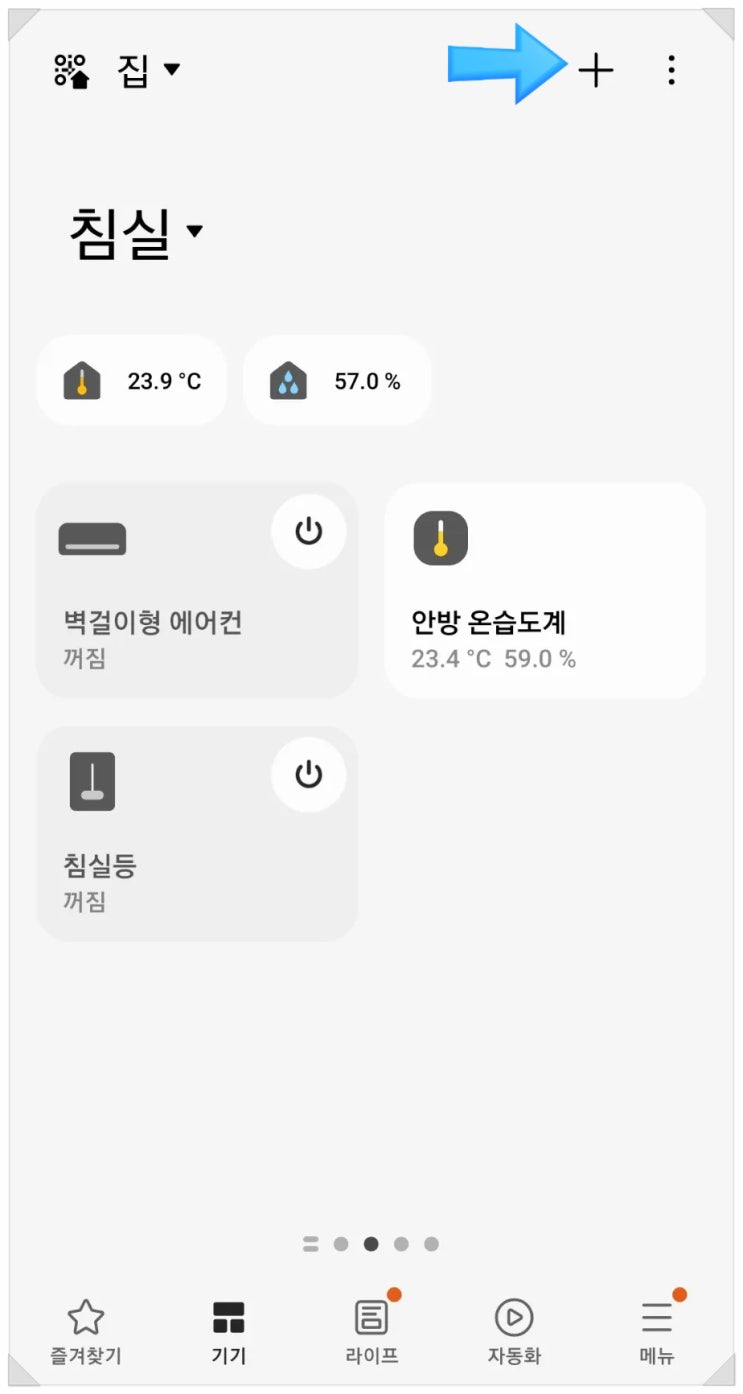Open the 23.9 °C temperature chip
Screen dimensions: 743x1394
pos(132,381)
